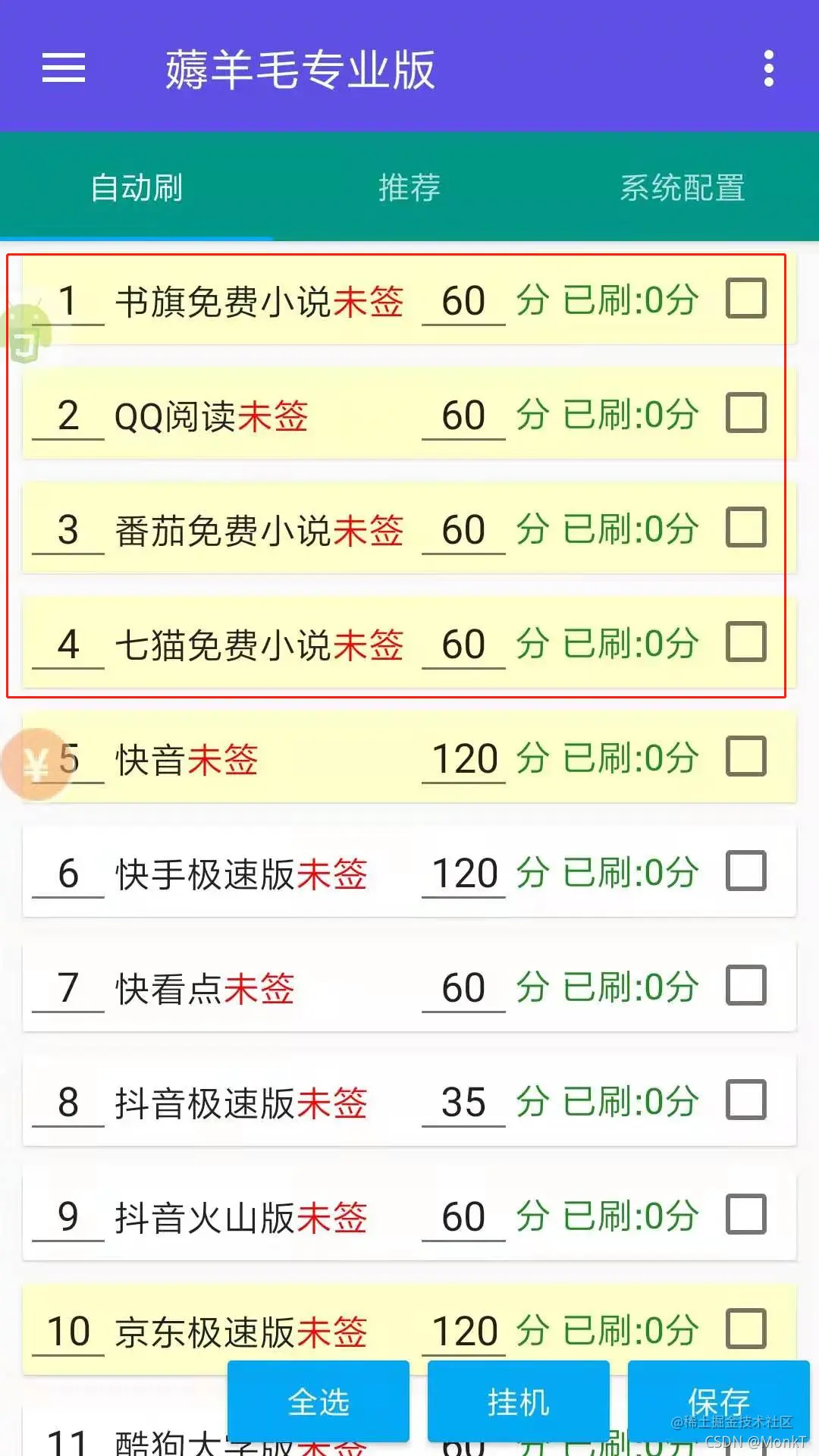Switch to the 系统配置 tab
819x1456 pixels.
pos(682,187)
